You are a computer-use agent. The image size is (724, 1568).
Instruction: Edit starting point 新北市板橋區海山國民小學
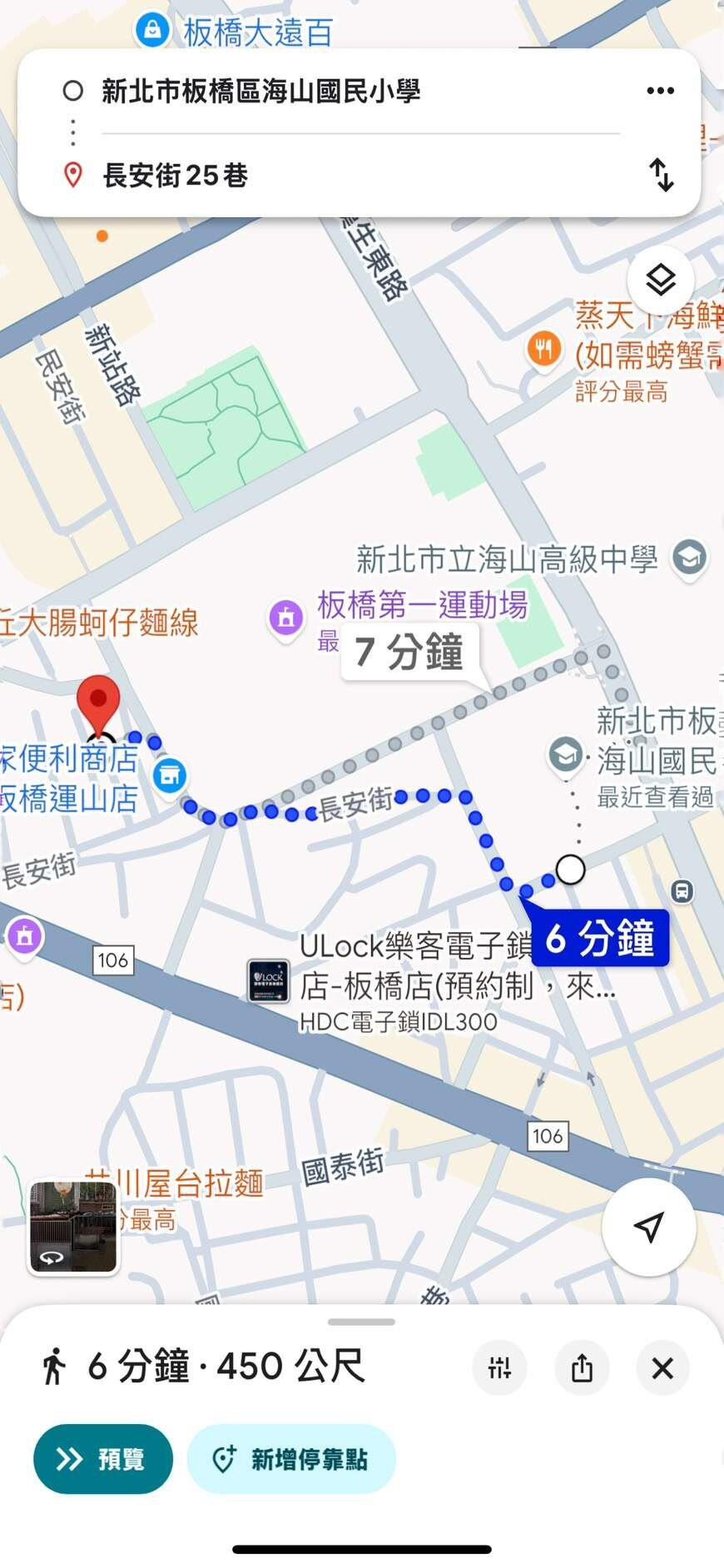260,91
